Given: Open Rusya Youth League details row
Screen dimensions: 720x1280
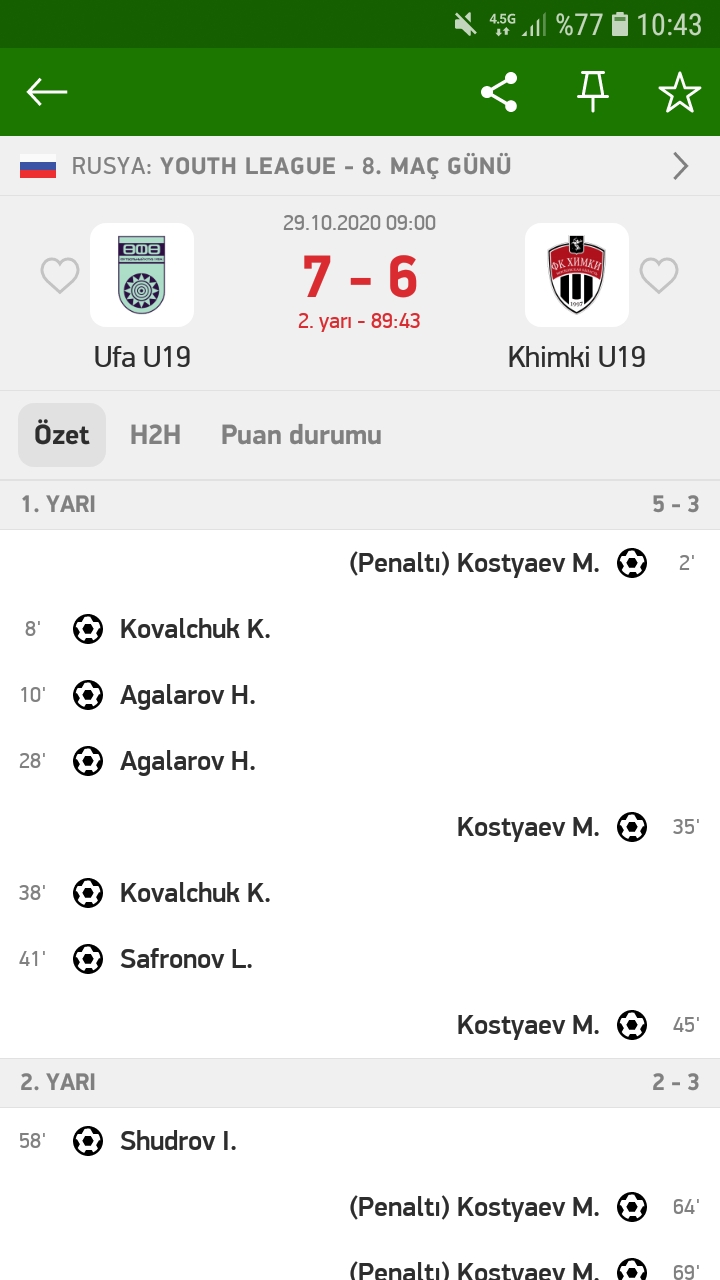Looking at the screenshot, I should 360,165.
